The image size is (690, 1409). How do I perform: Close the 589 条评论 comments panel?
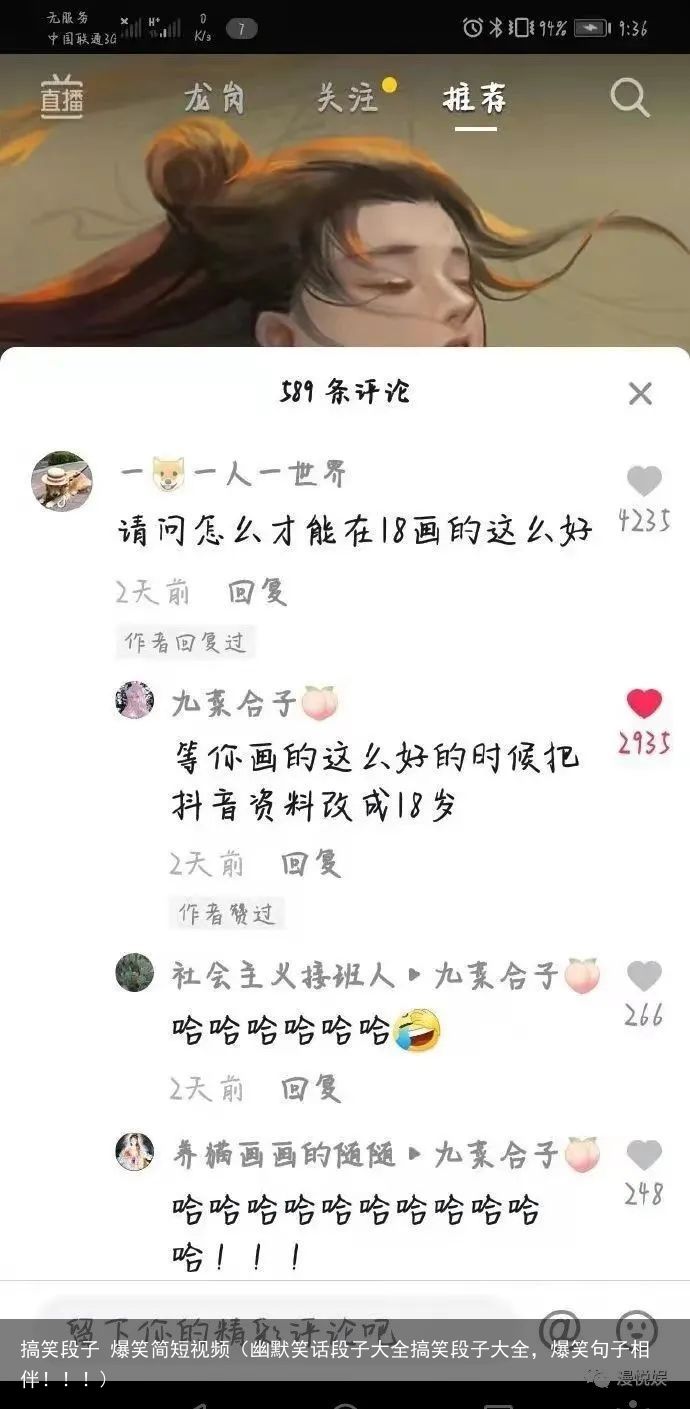tap(640, 393)
